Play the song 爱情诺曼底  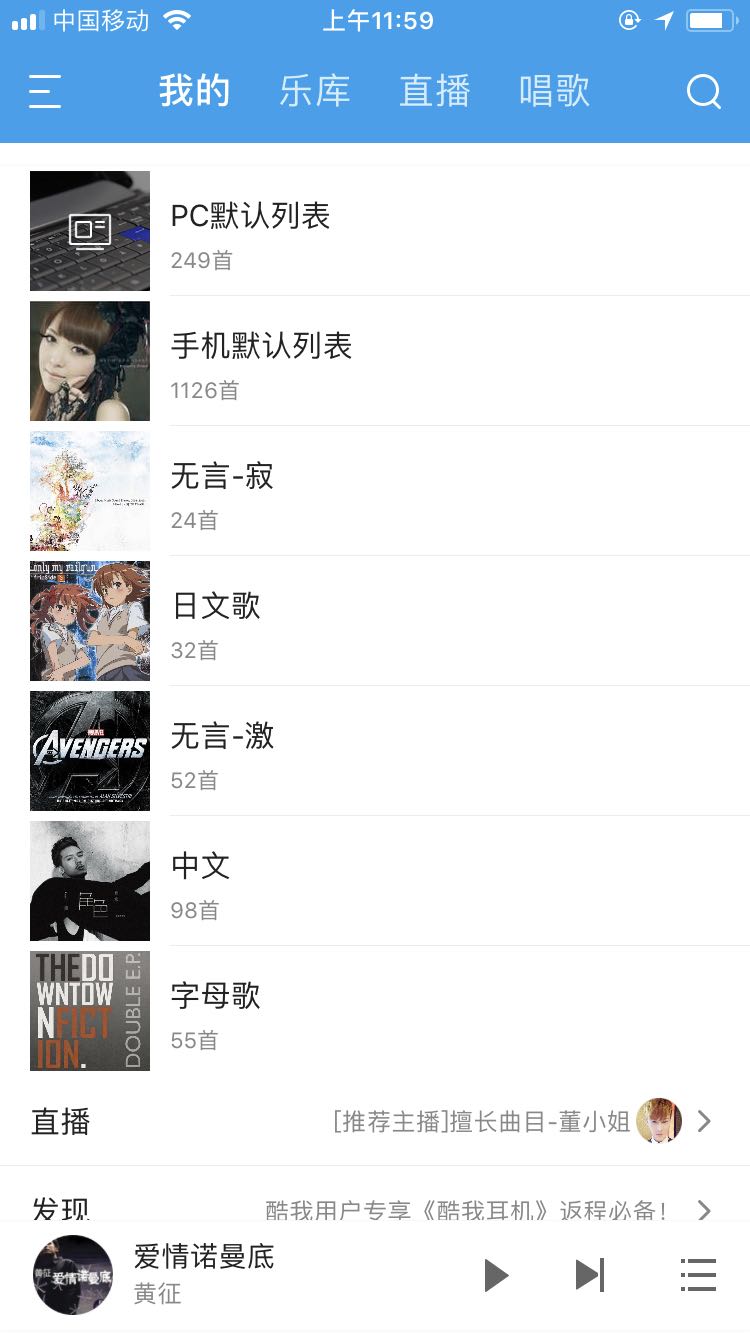(x=497, y=1275)
